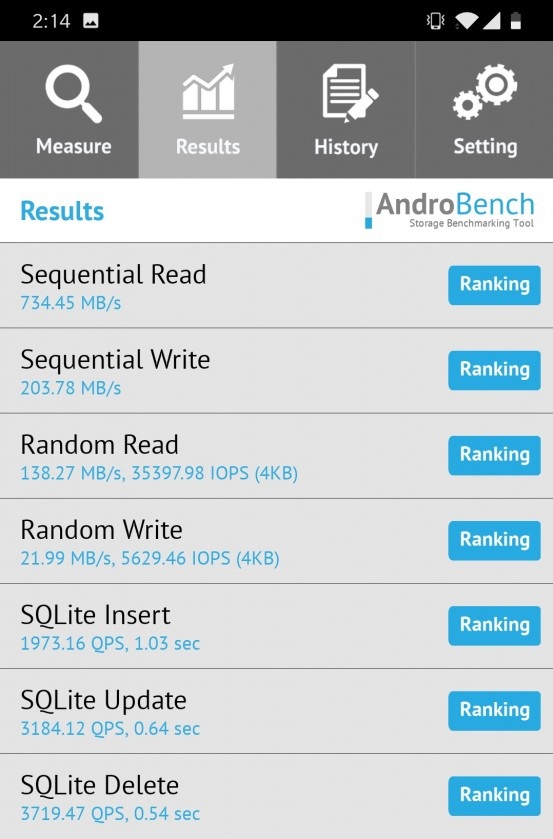Select the Results tab
553x839 pixels.
point(208,110)
